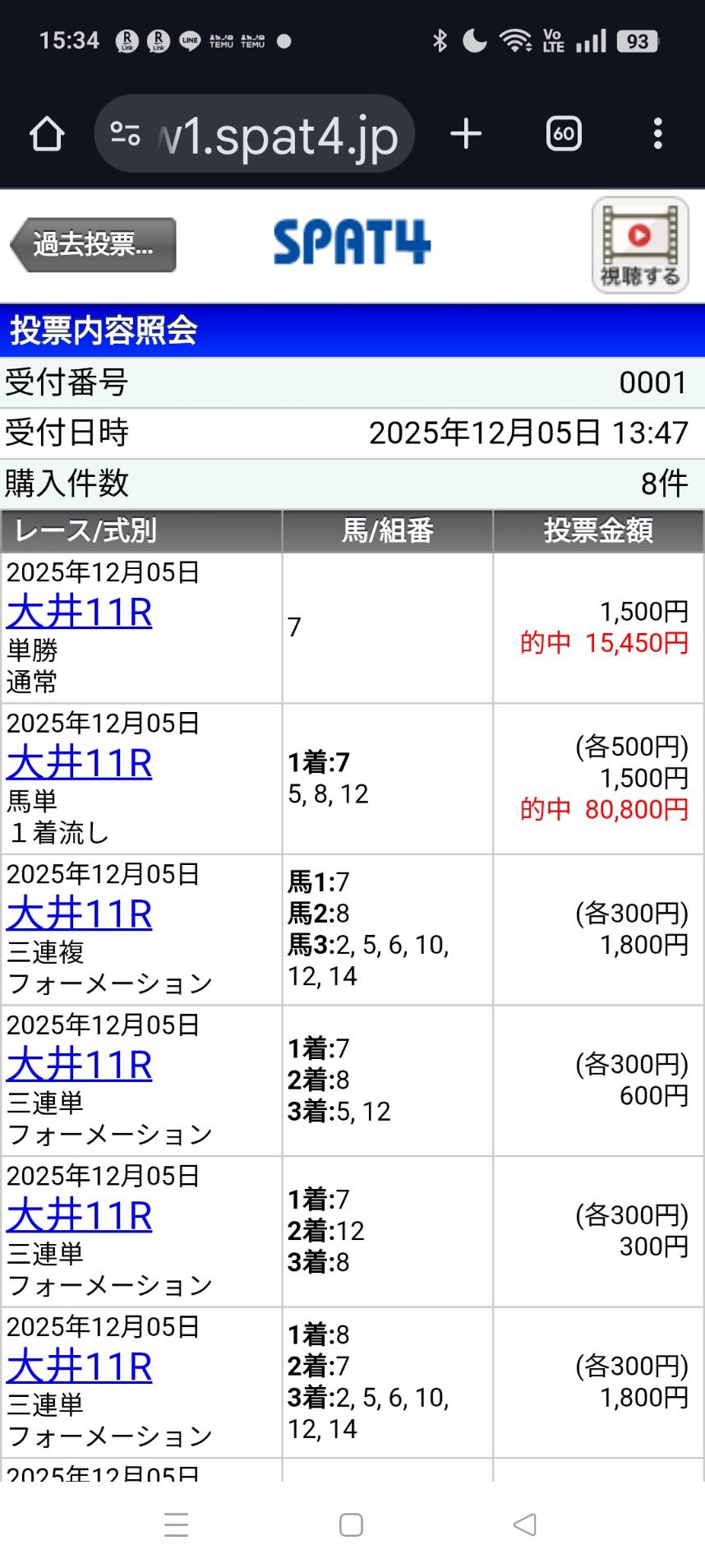The height and width of the screenshot is (1568, 705).
Task: Open a new browser tab
Action: coord(466,134)
